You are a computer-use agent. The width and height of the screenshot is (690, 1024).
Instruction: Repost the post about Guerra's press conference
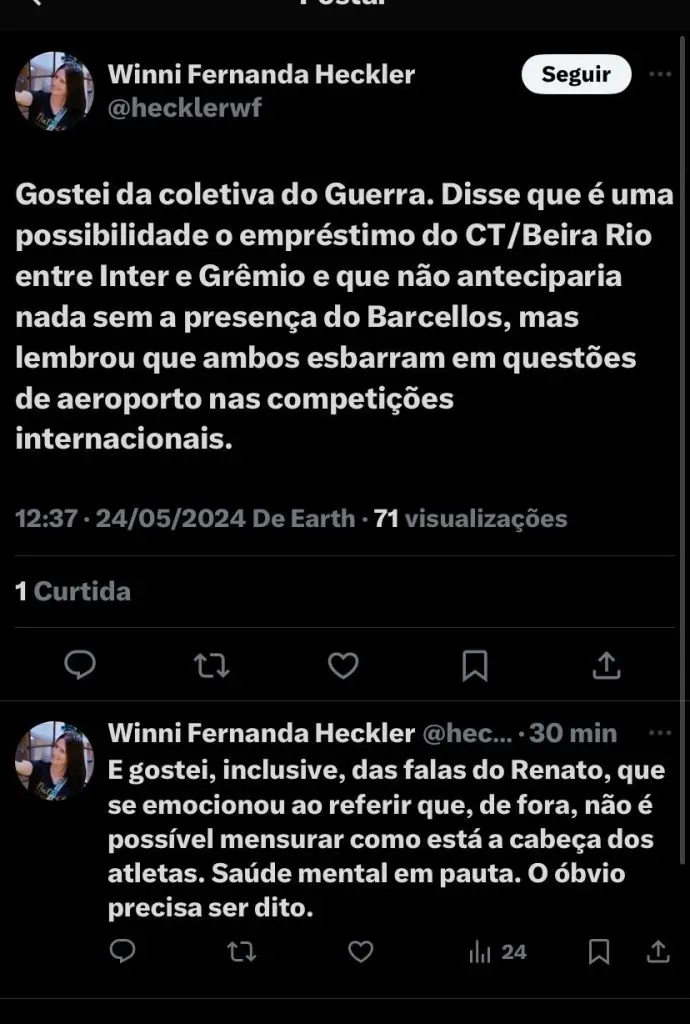211,665
